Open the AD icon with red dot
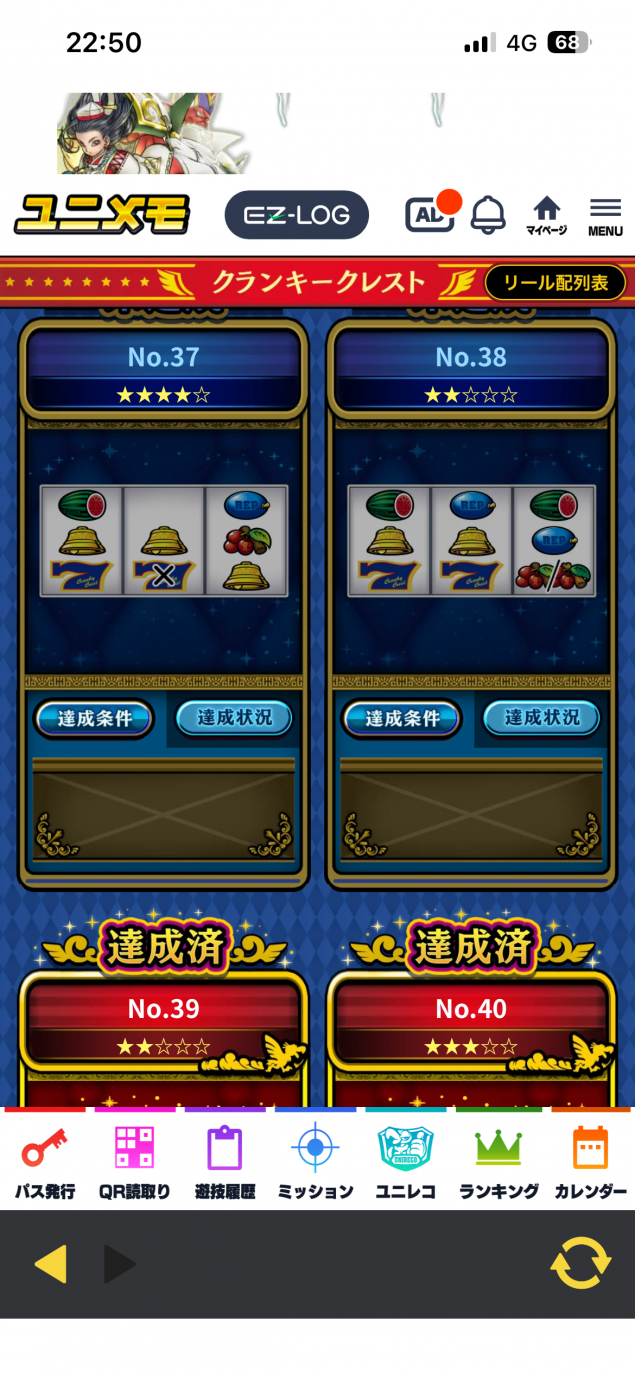This screenshot has height=1374, width=635. (430, 214)
